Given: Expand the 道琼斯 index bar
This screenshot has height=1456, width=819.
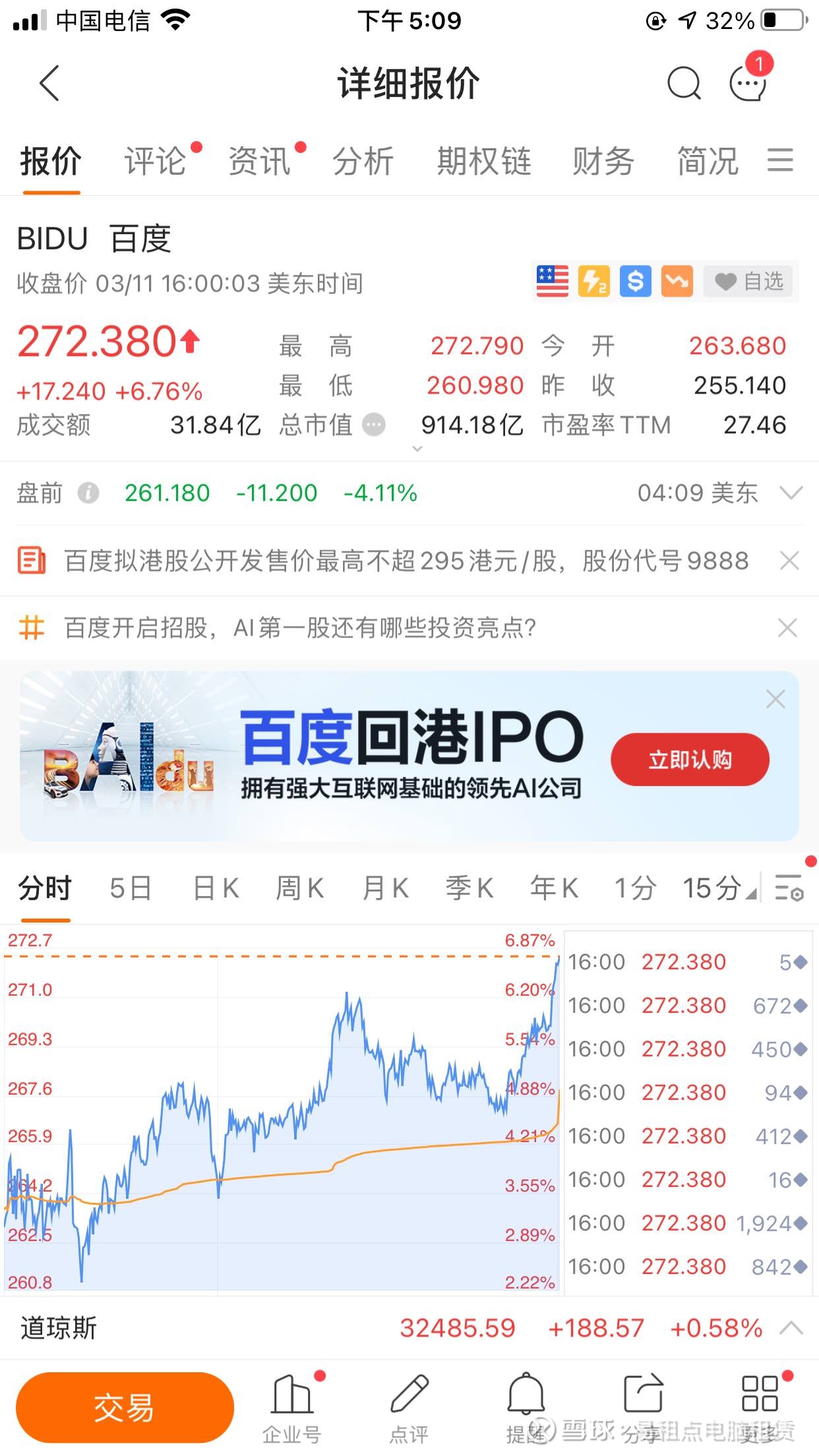Looking at the screenshot, I should point(791,1328).
